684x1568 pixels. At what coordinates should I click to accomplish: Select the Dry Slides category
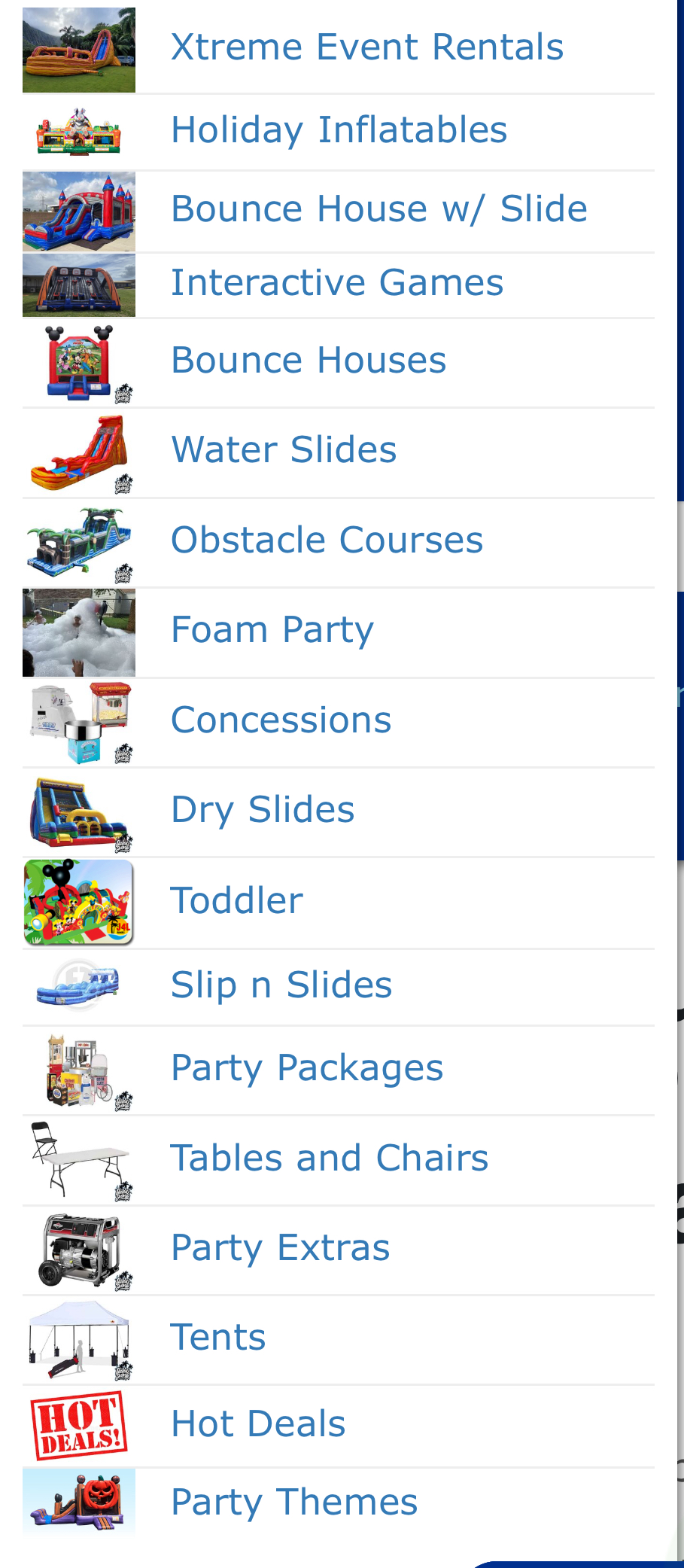[263, 810]
